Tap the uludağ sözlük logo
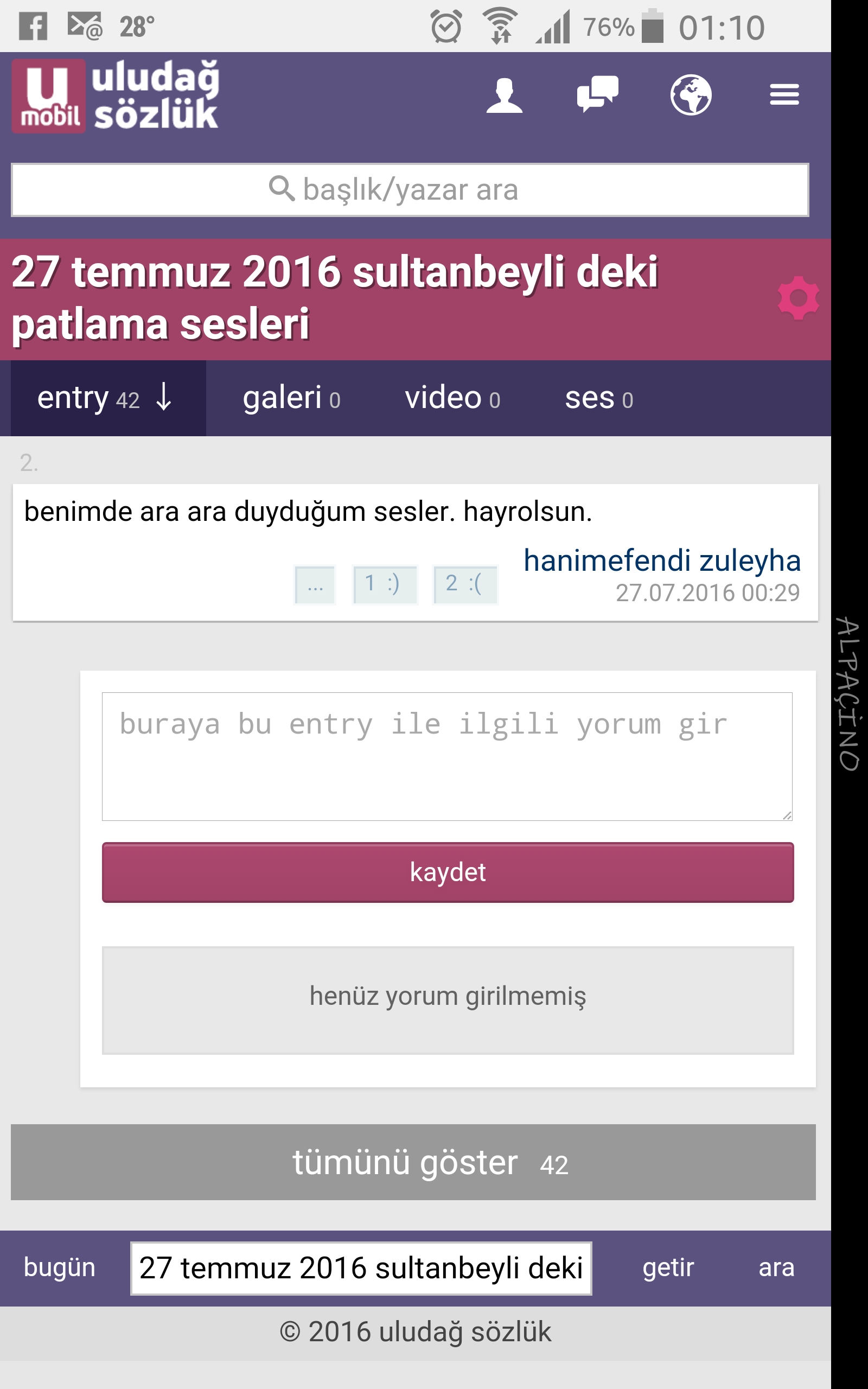868x1389 pixels. [116, 97]
